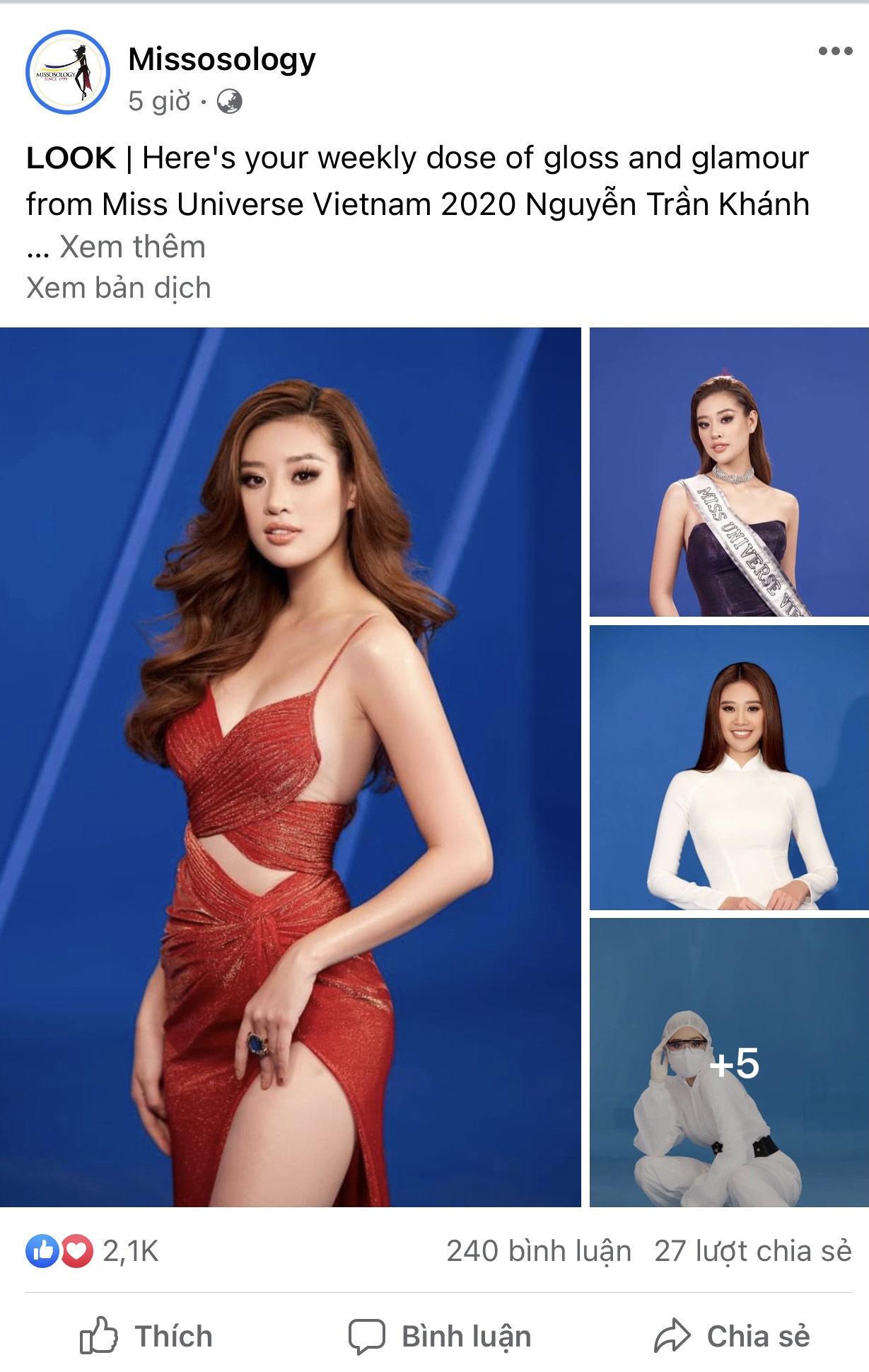Open the large red dress photo
This screenshot has height=1372, width=869.
[290, 767]
